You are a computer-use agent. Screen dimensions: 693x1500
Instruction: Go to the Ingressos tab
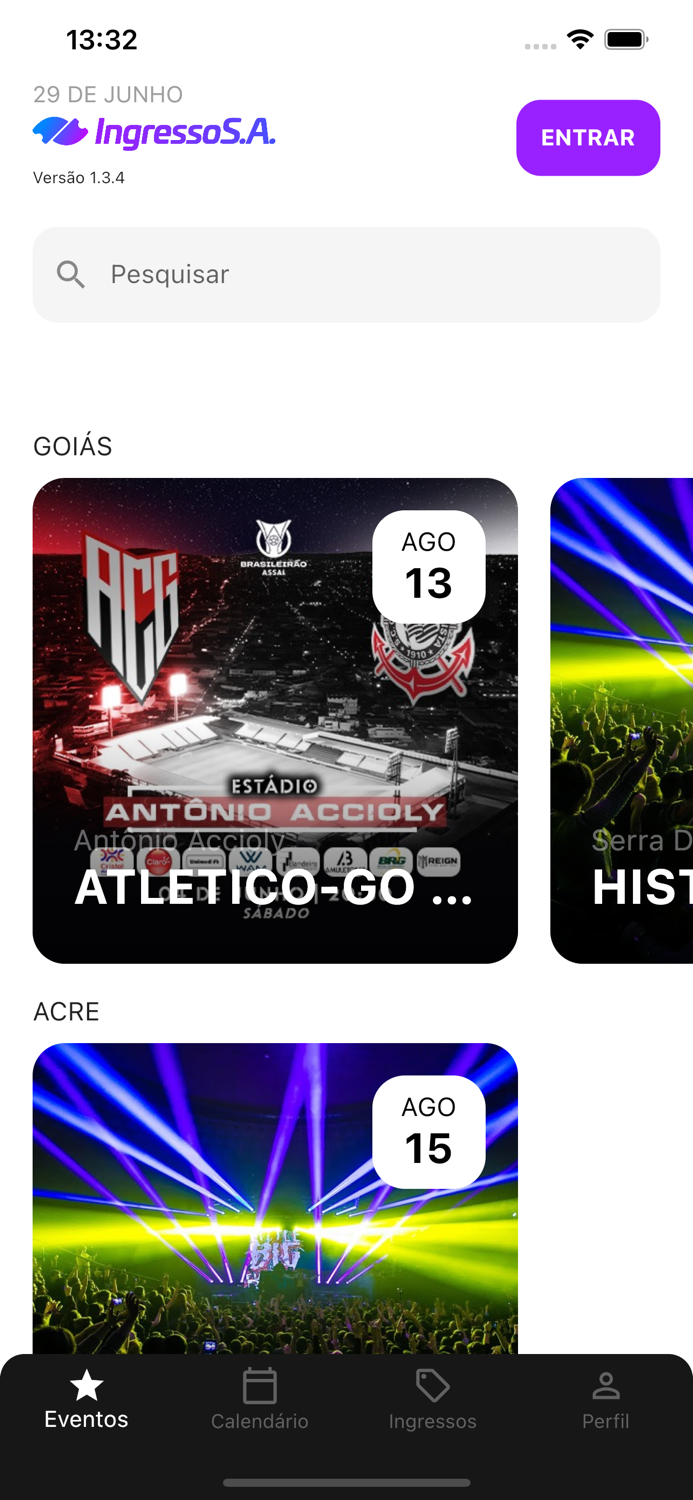coord(432,1400)
